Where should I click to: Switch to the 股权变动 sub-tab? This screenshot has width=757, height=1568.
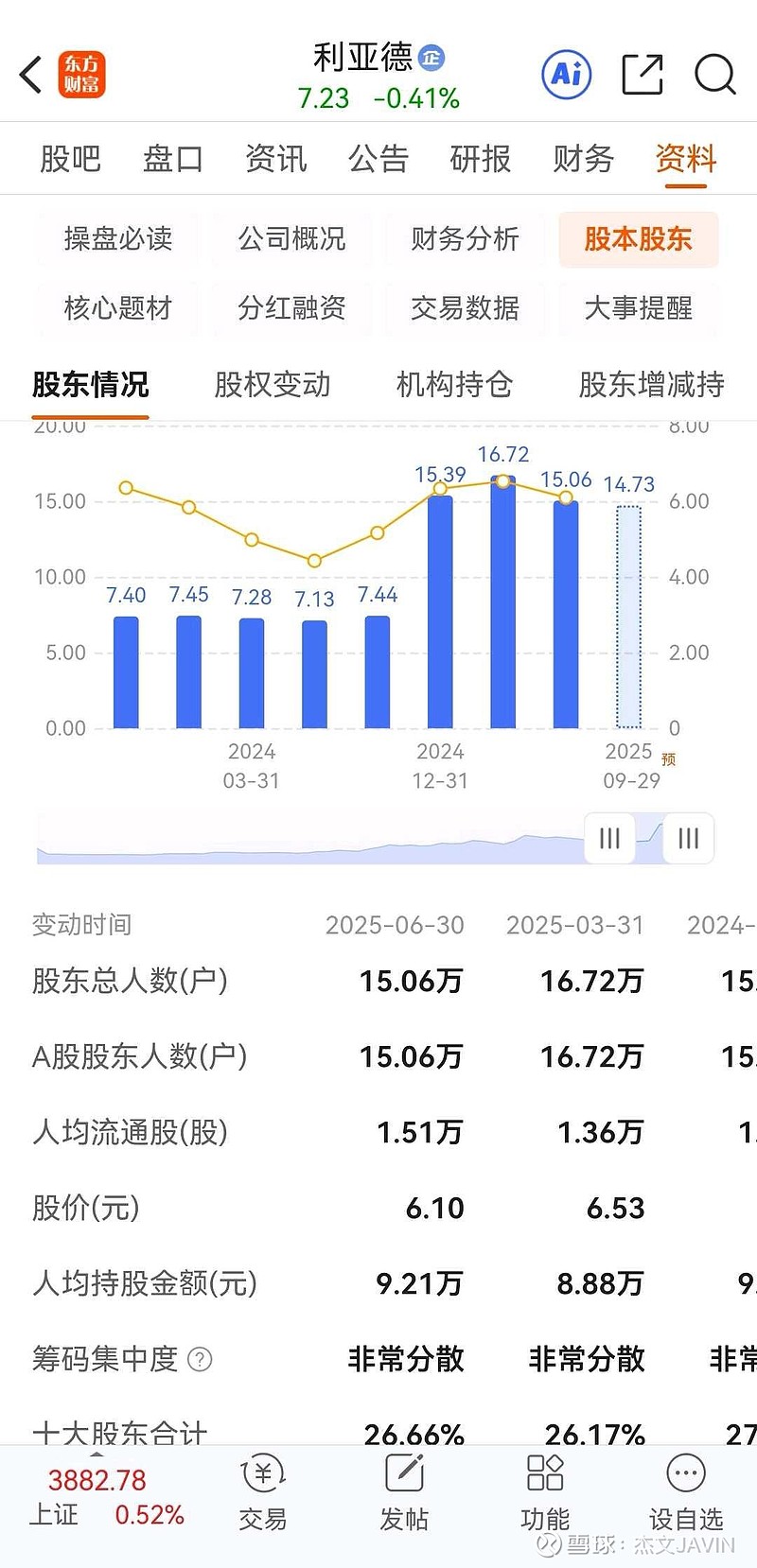pyautogui.click(x=273, y=385)
